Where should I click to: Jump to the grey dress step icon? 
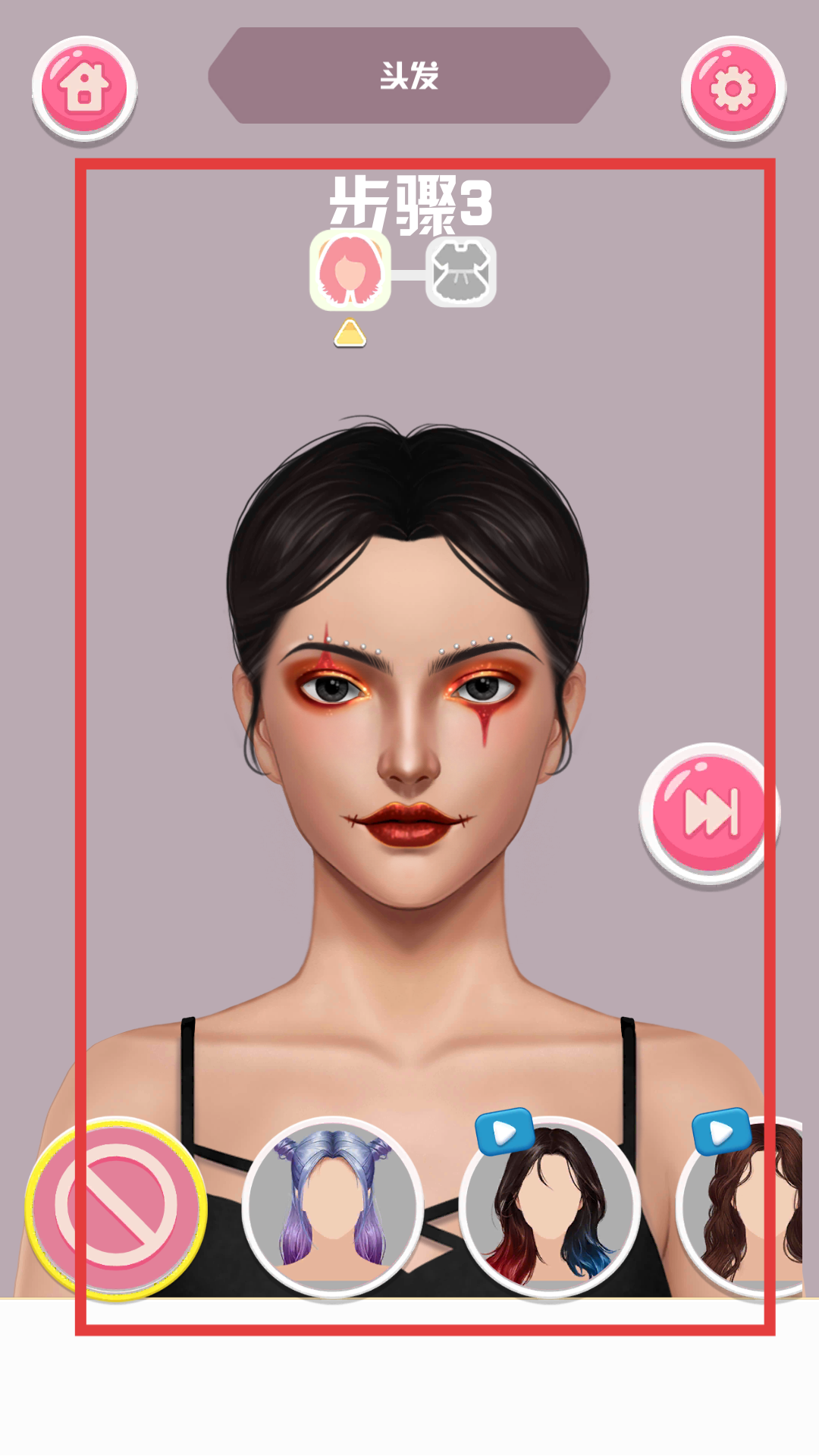460,271
